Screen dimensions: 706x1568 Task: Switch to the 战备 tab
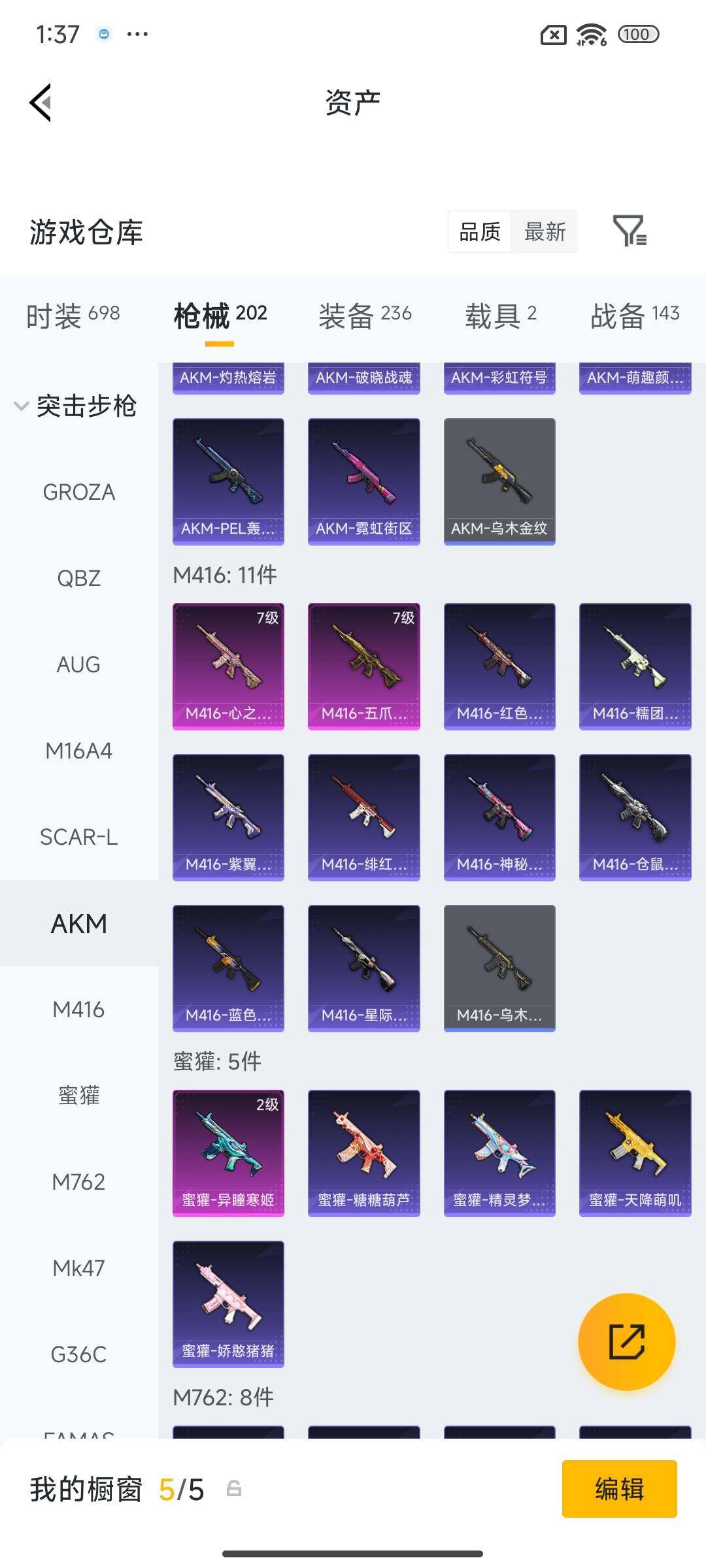[635, 316]
